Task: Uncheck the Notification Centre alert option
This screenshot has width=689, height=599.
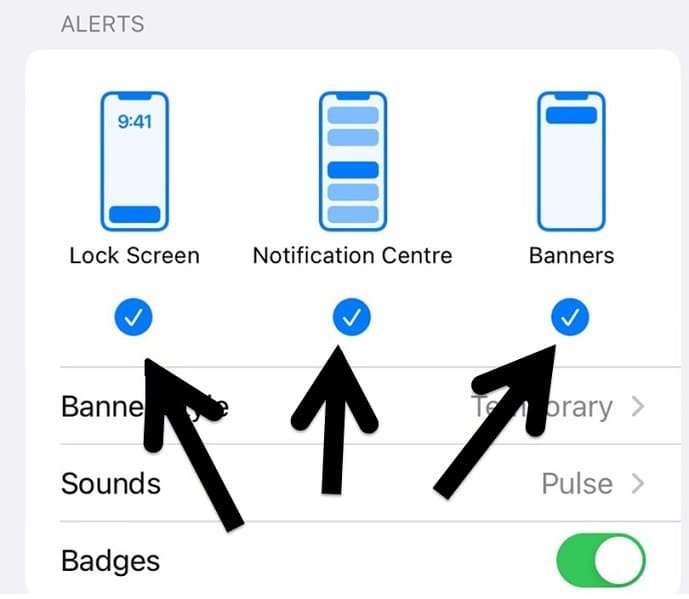Action: pos(351,318)
